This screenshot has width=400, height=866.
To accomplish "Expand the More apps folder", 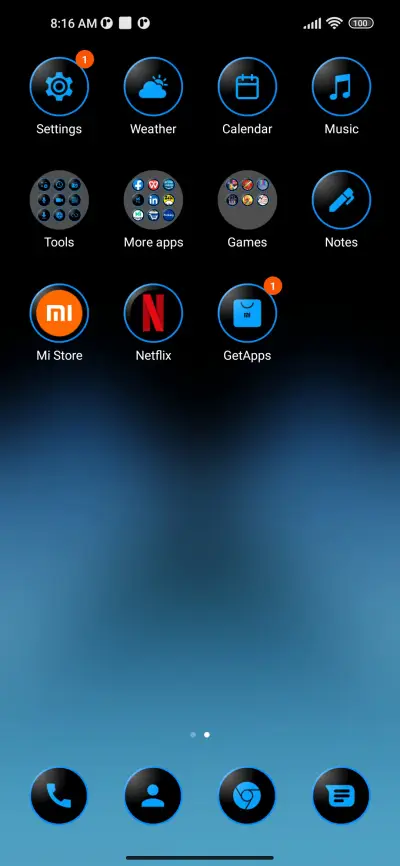I will click(153, 200).
